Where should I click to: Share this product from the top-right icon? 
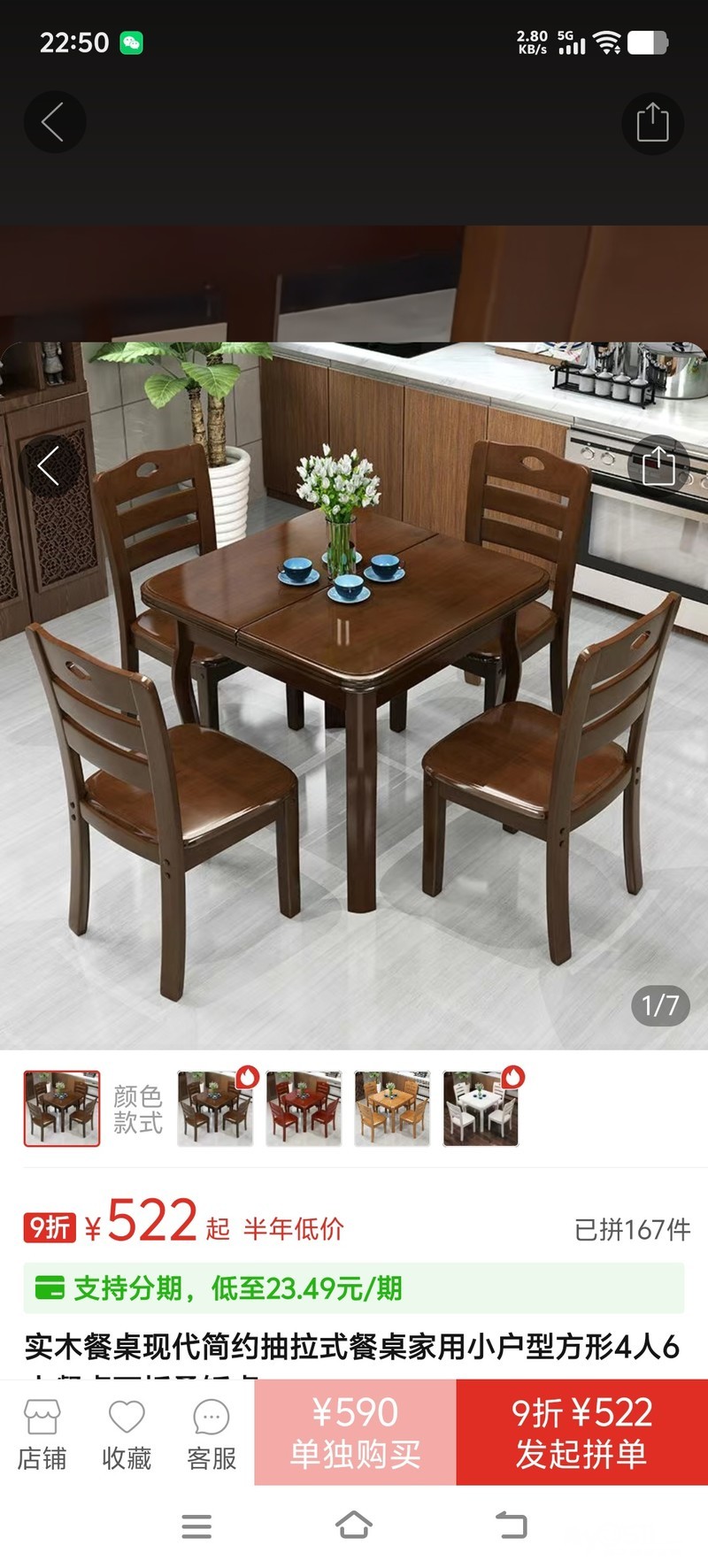click(652, 122)
